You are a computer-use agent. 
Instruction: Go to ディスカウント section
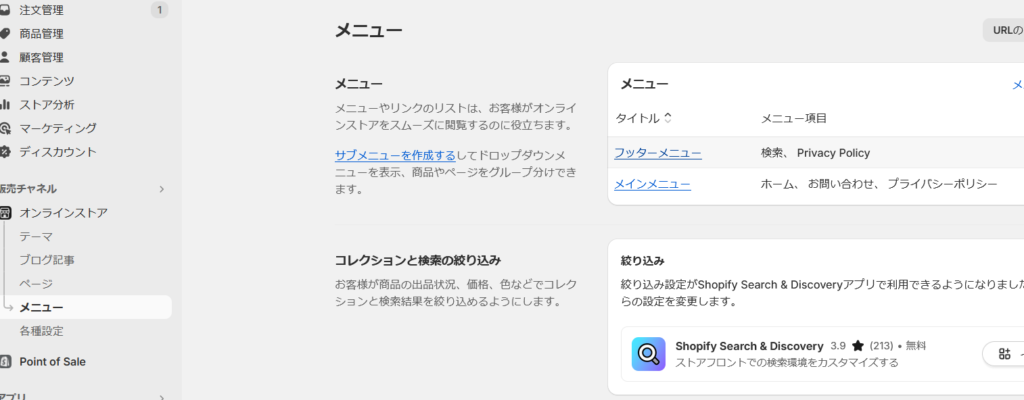click(x=57, y=152)
